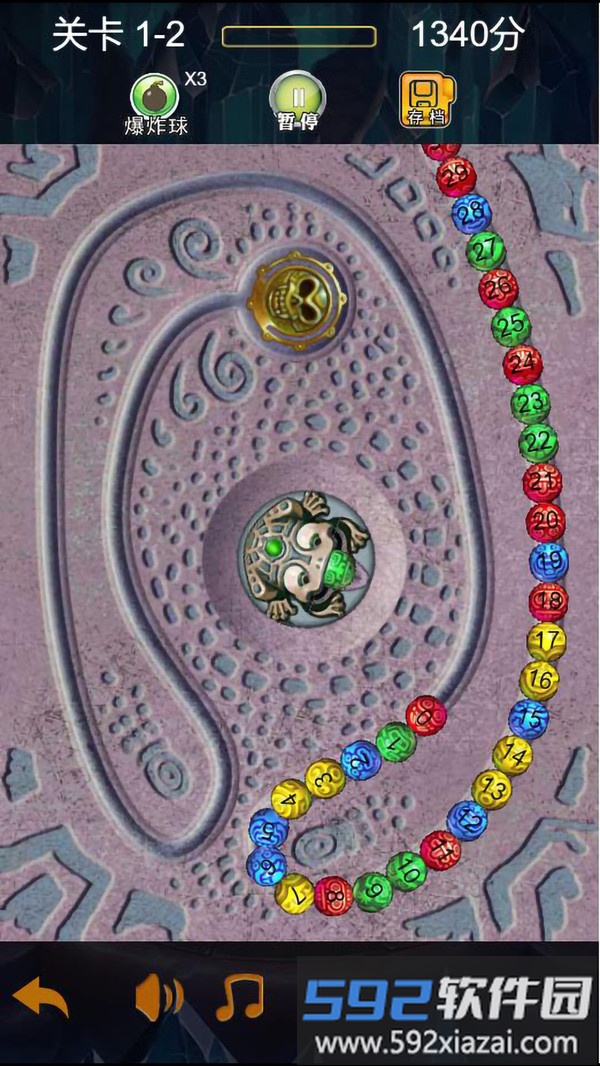Use the bomb ball power-up
Image resolution: width=600 pixels, height=1066 pixels.
[155, 99]
